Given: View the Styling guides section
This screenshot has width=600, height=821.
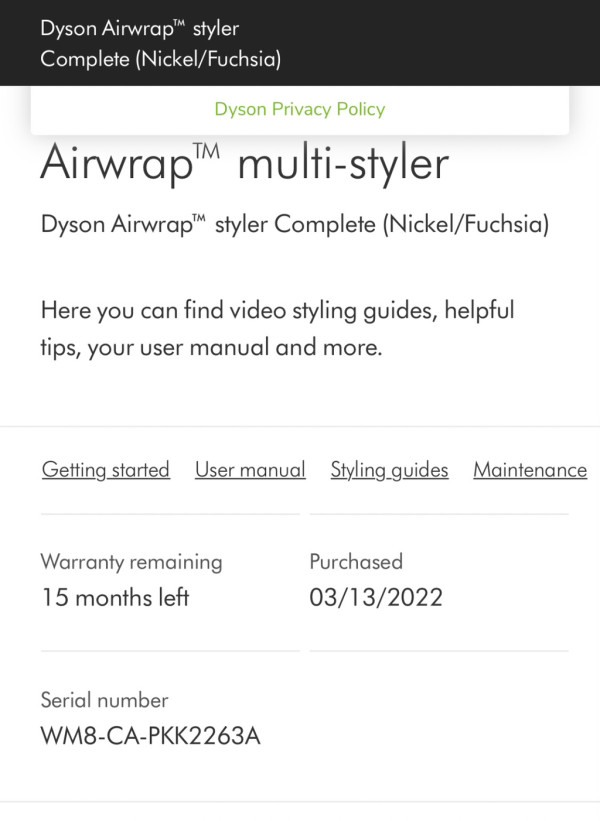Looking at the screenshot, I should pos(389,470).
